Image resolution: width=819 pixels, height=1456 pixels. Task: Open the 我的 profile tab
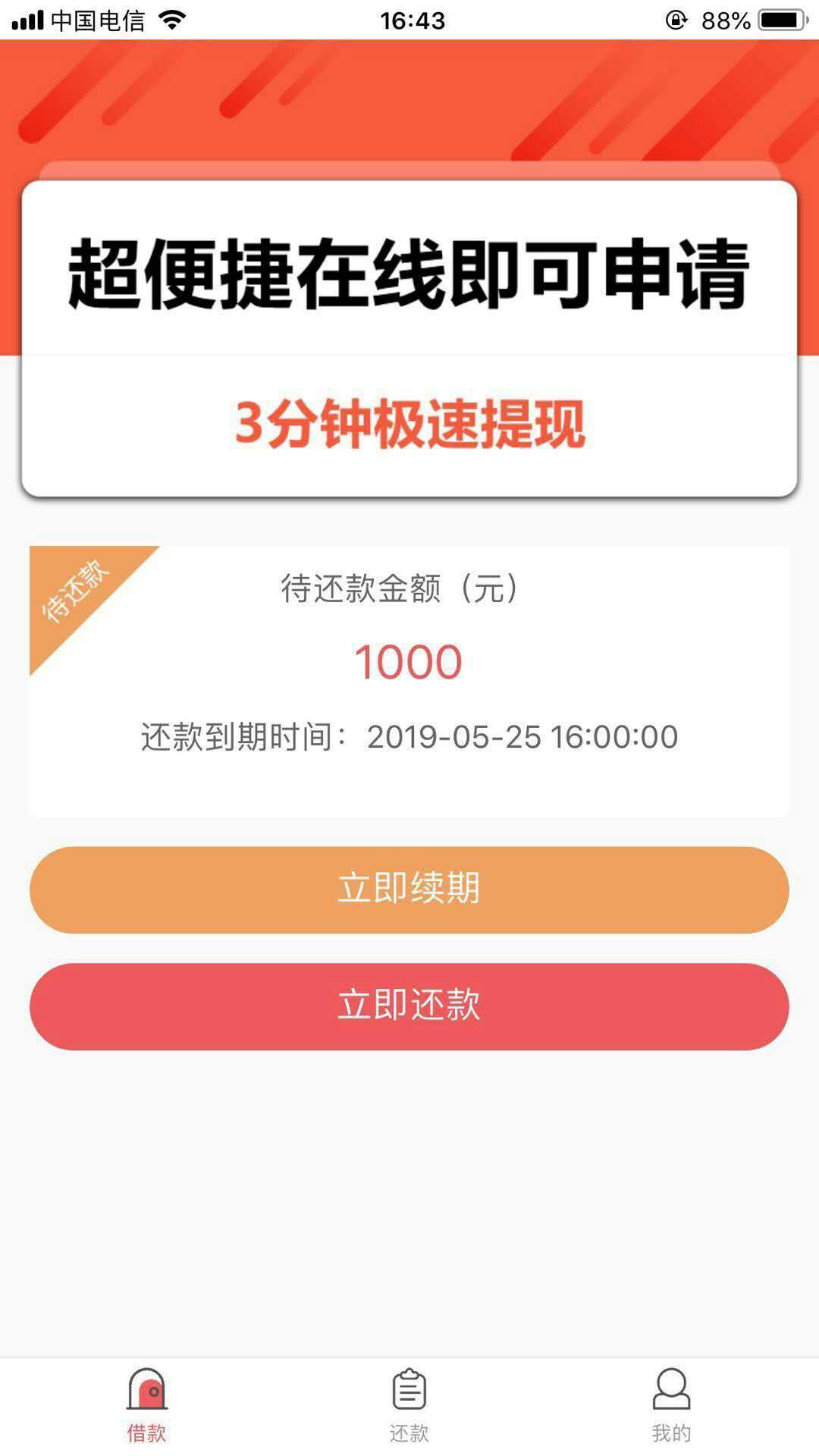671,1405
